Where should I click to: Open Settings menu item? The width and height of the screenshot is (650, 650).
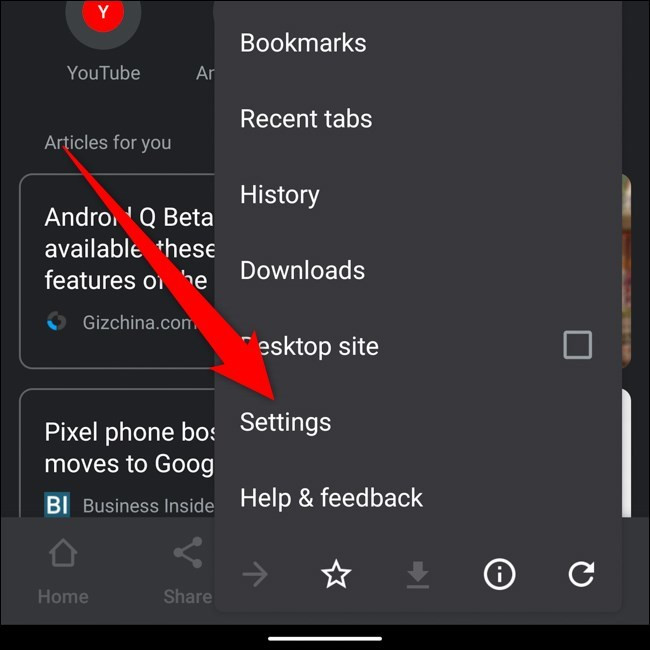286,422
